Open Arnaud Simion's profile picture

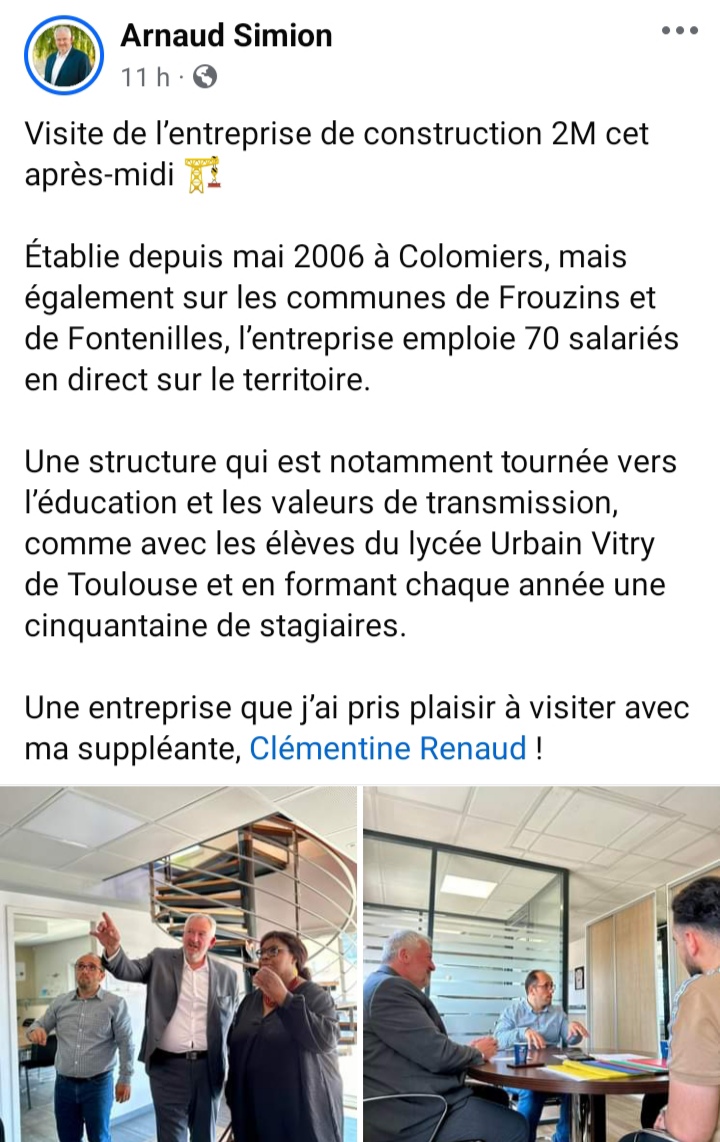click(64, 56)
